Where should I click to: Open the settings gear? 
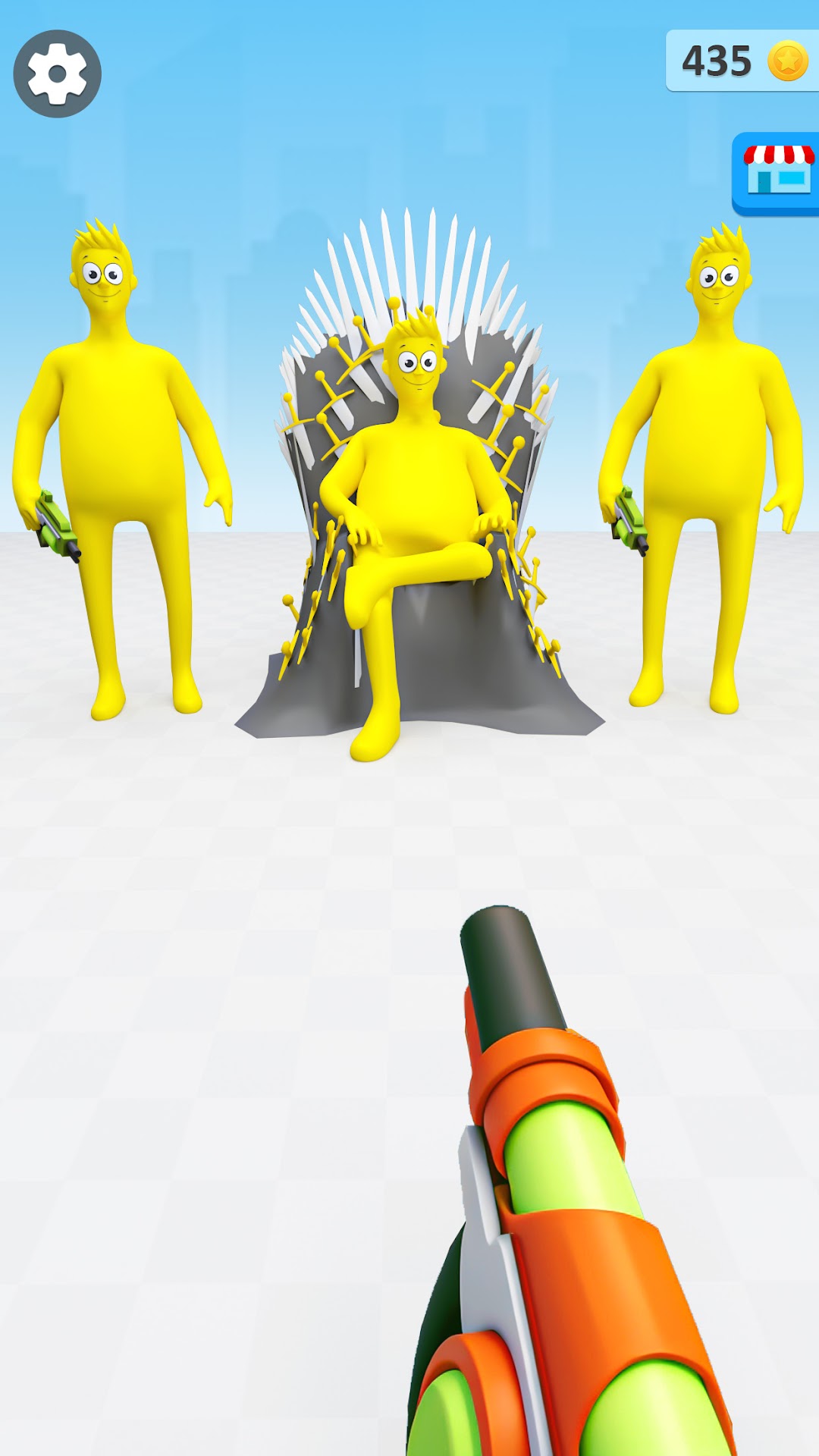[x=57, y=74]
